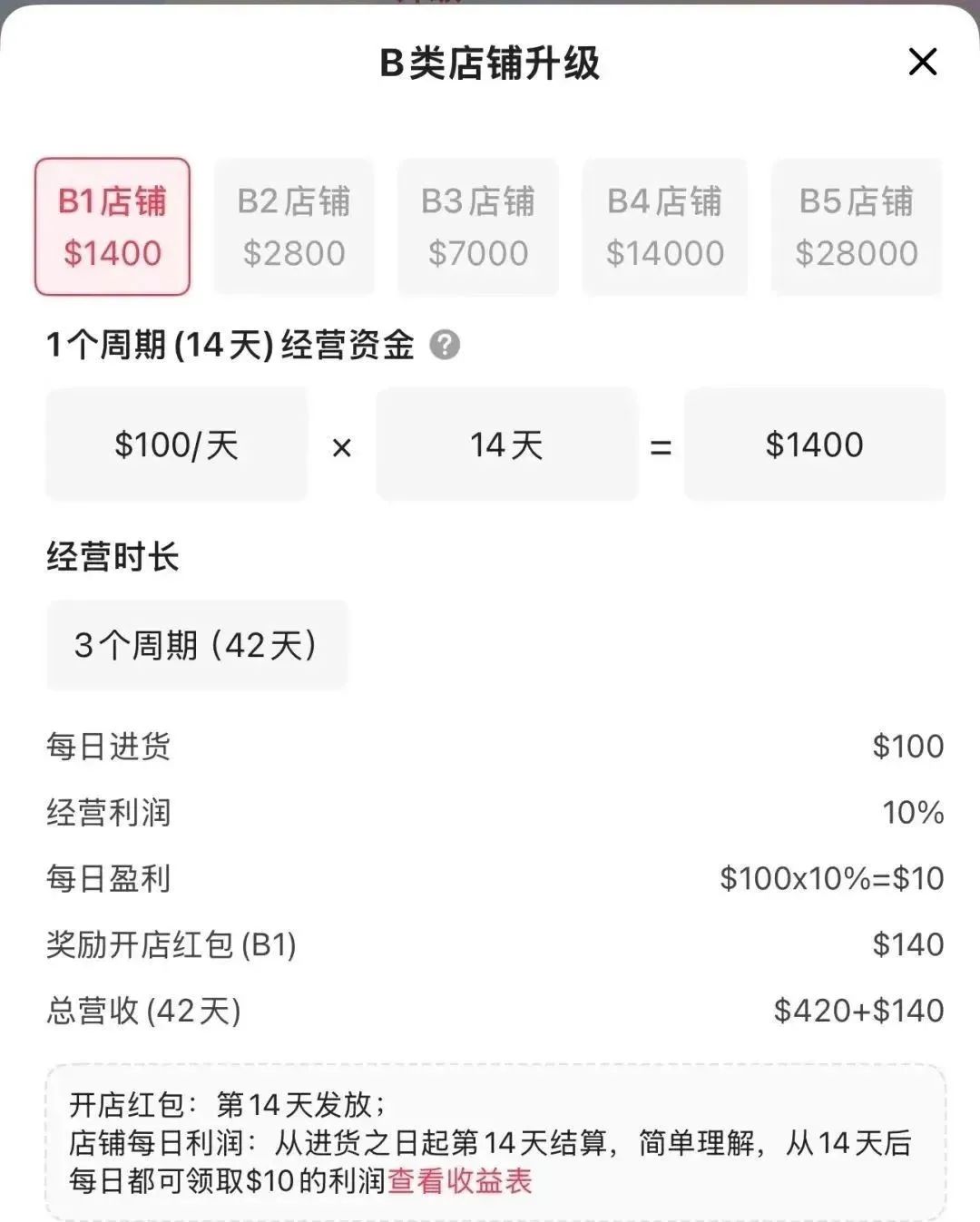Image resolution: width=980 pixels, height=1222 pixels.
Task: Click the $420+$140 total revenue value
Action: 856,1010
